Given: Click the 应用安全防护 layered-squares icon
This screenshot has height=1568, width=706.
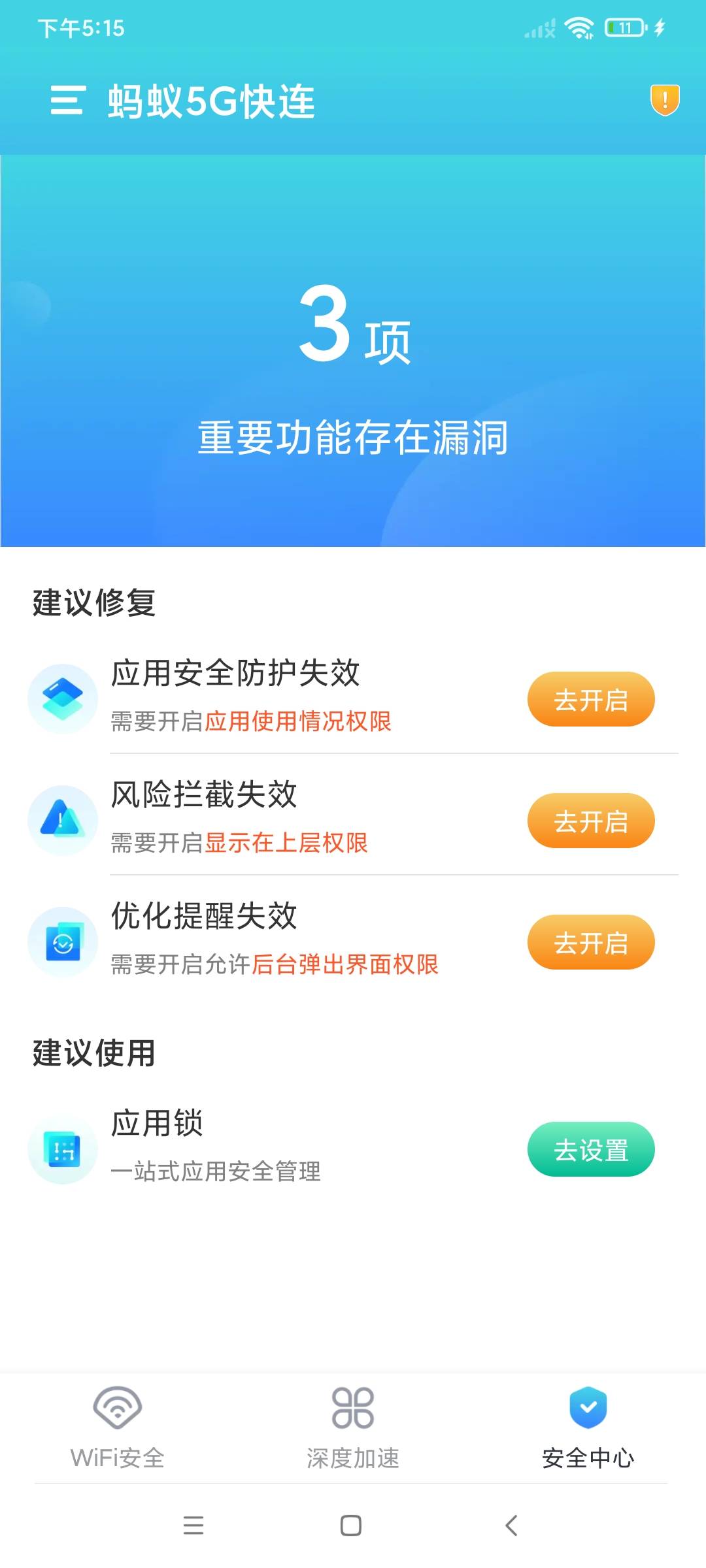Looking at the screenshot, I should (63, 698).
